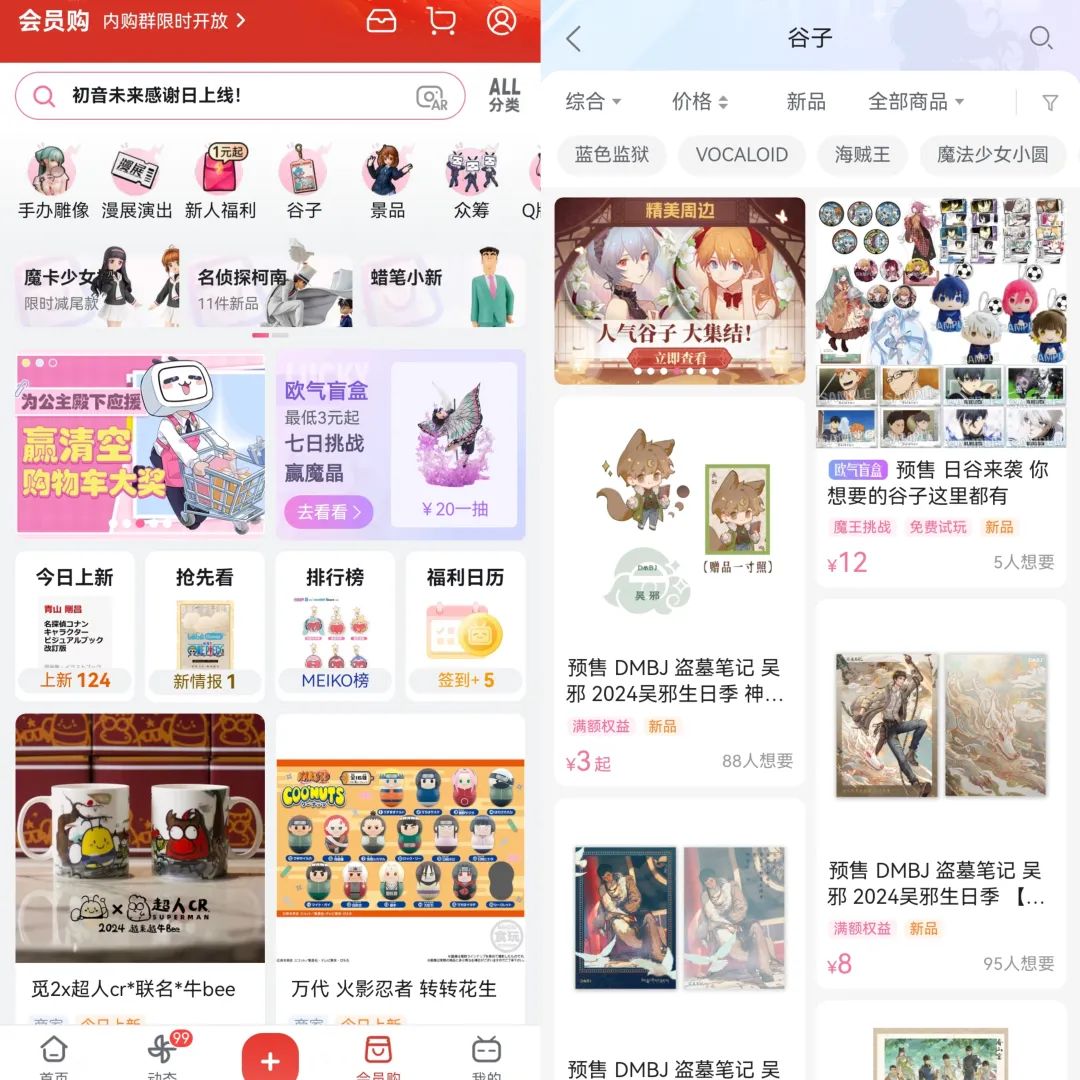Sort by 价格
This screenshot has height=1080, width=1080.
[700, 102]
